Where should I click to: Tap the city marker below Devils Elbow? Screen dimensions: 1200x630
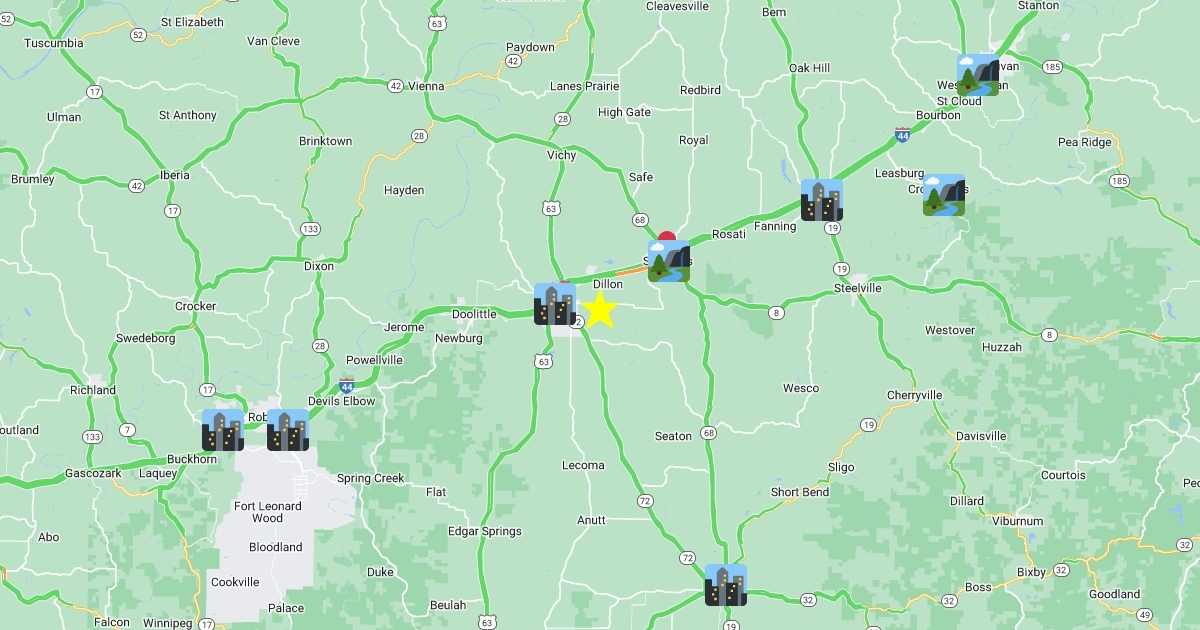point(288,430)
